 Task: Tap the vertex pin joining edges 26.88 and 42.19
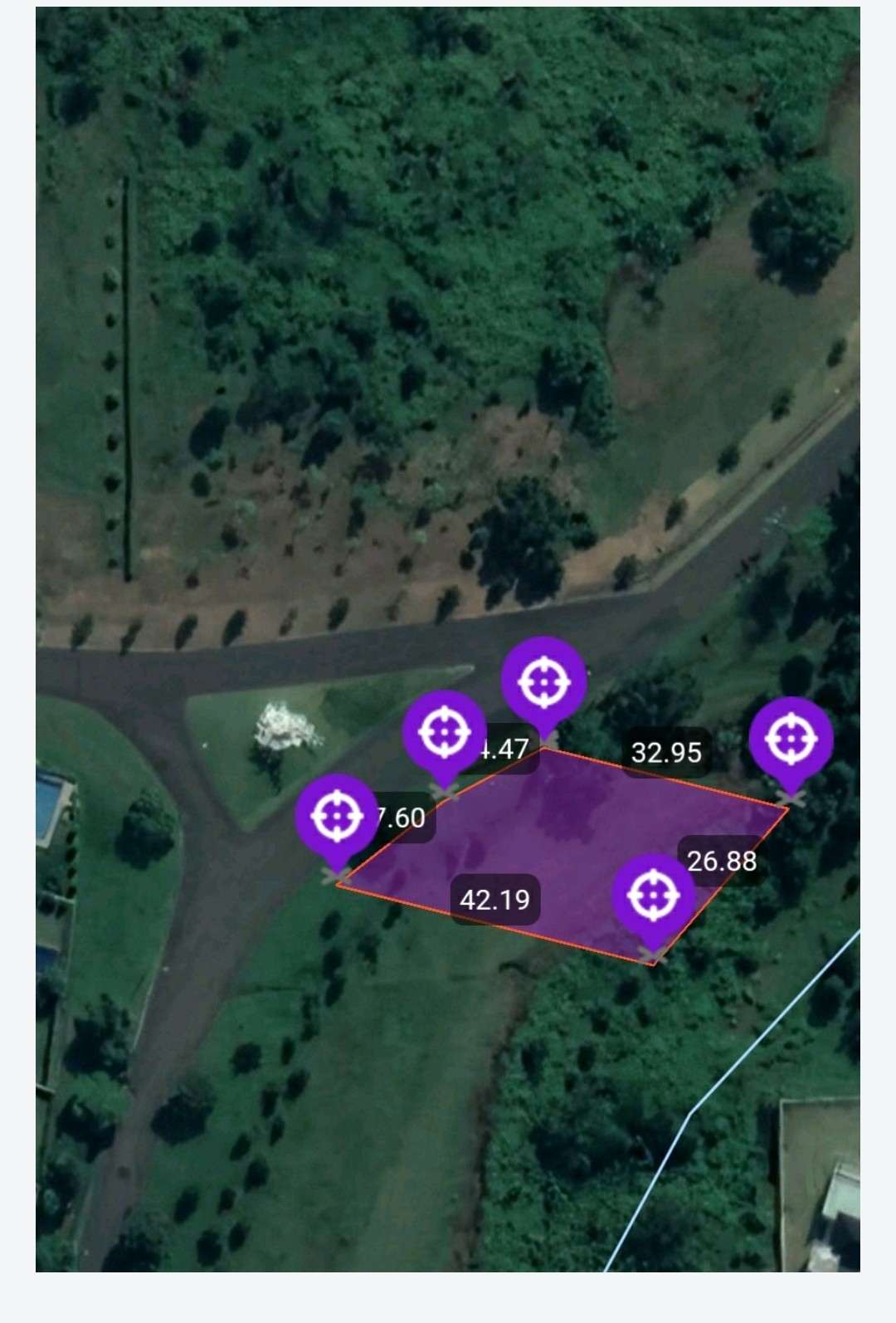point(654,896)
